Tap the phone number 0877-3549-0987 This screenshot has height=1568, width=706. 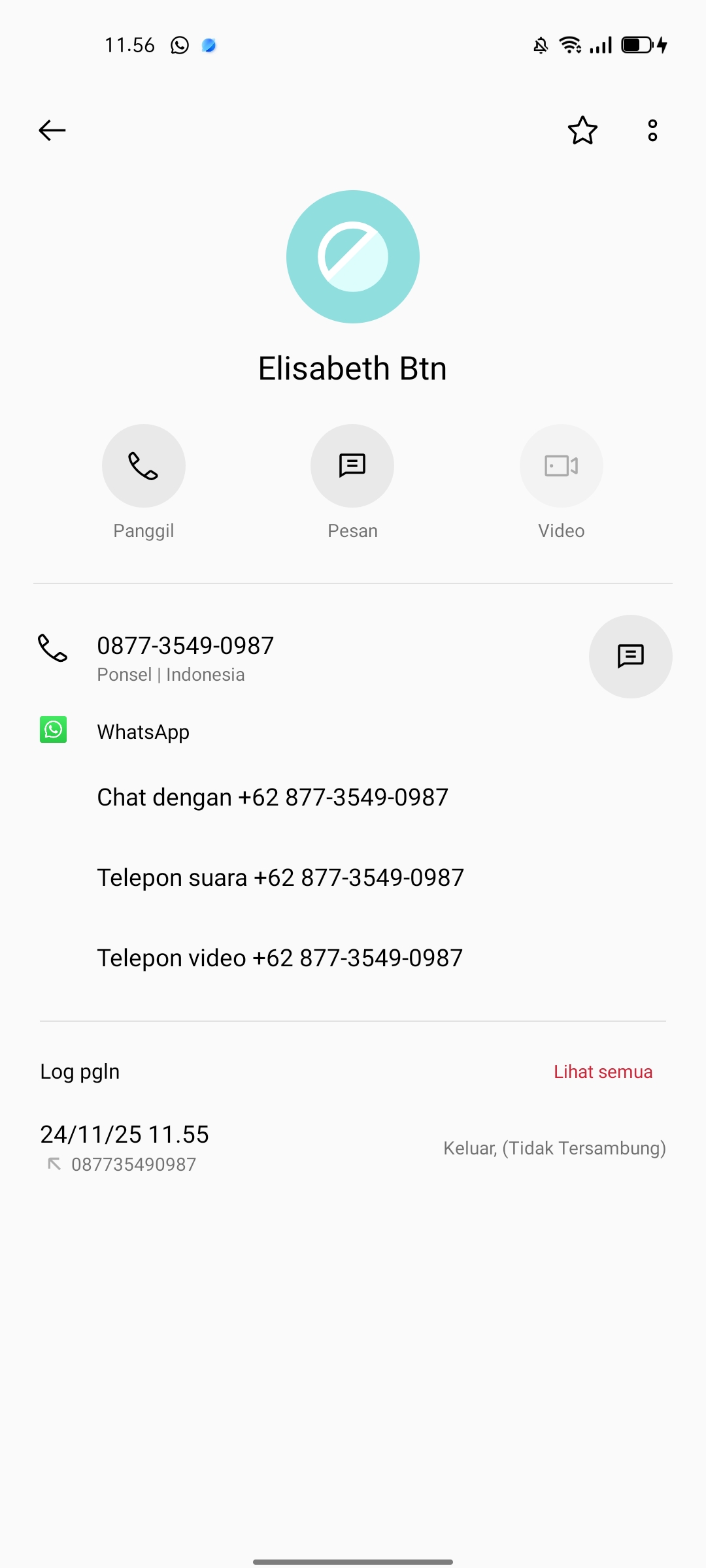[185, 645]
